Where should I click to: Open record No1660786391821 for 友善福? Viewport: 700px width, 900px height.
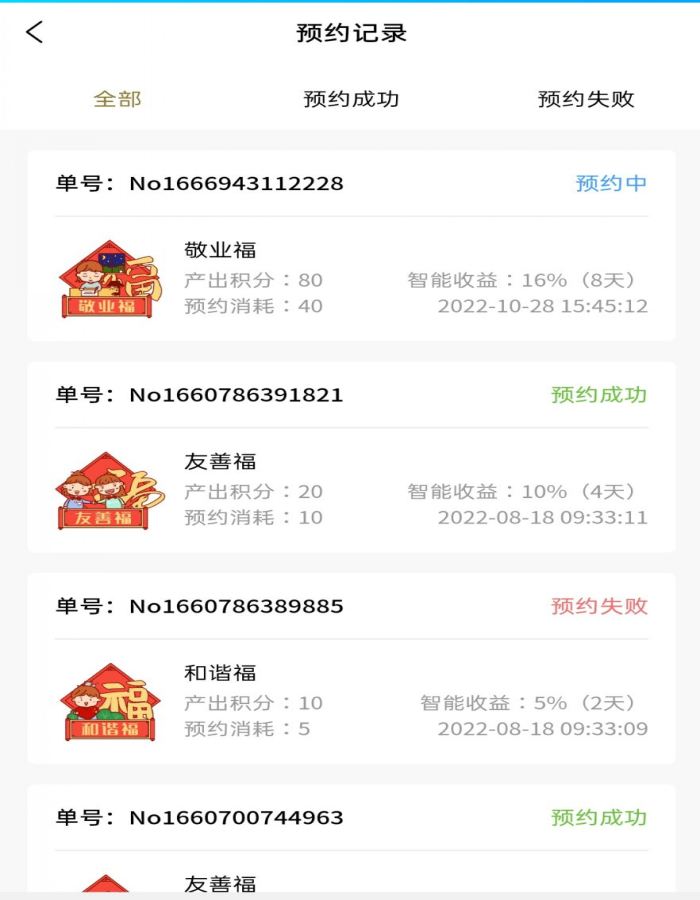[x=351, y=457]
